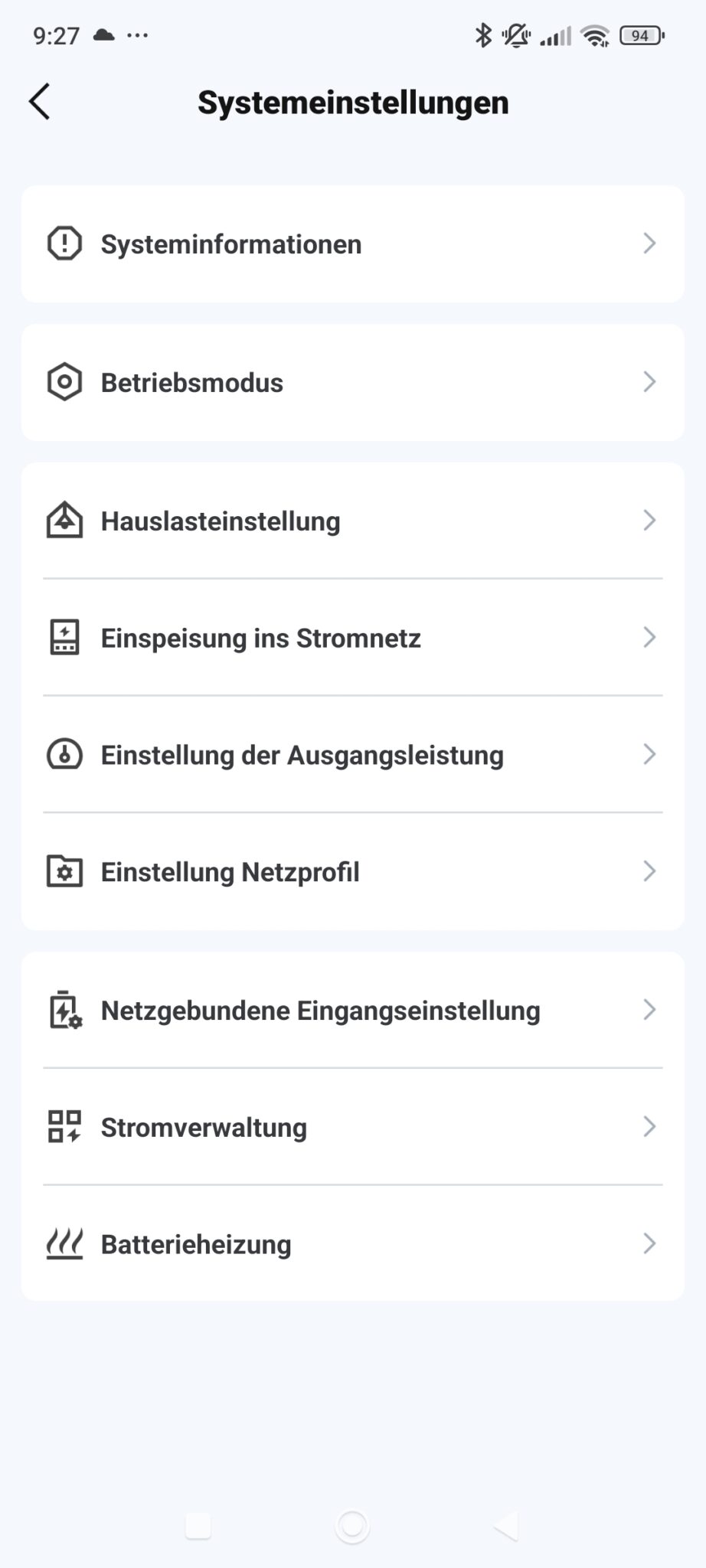
Task: Open Einspeisung ins Stromnetz
Action: (x=352, y=637)
